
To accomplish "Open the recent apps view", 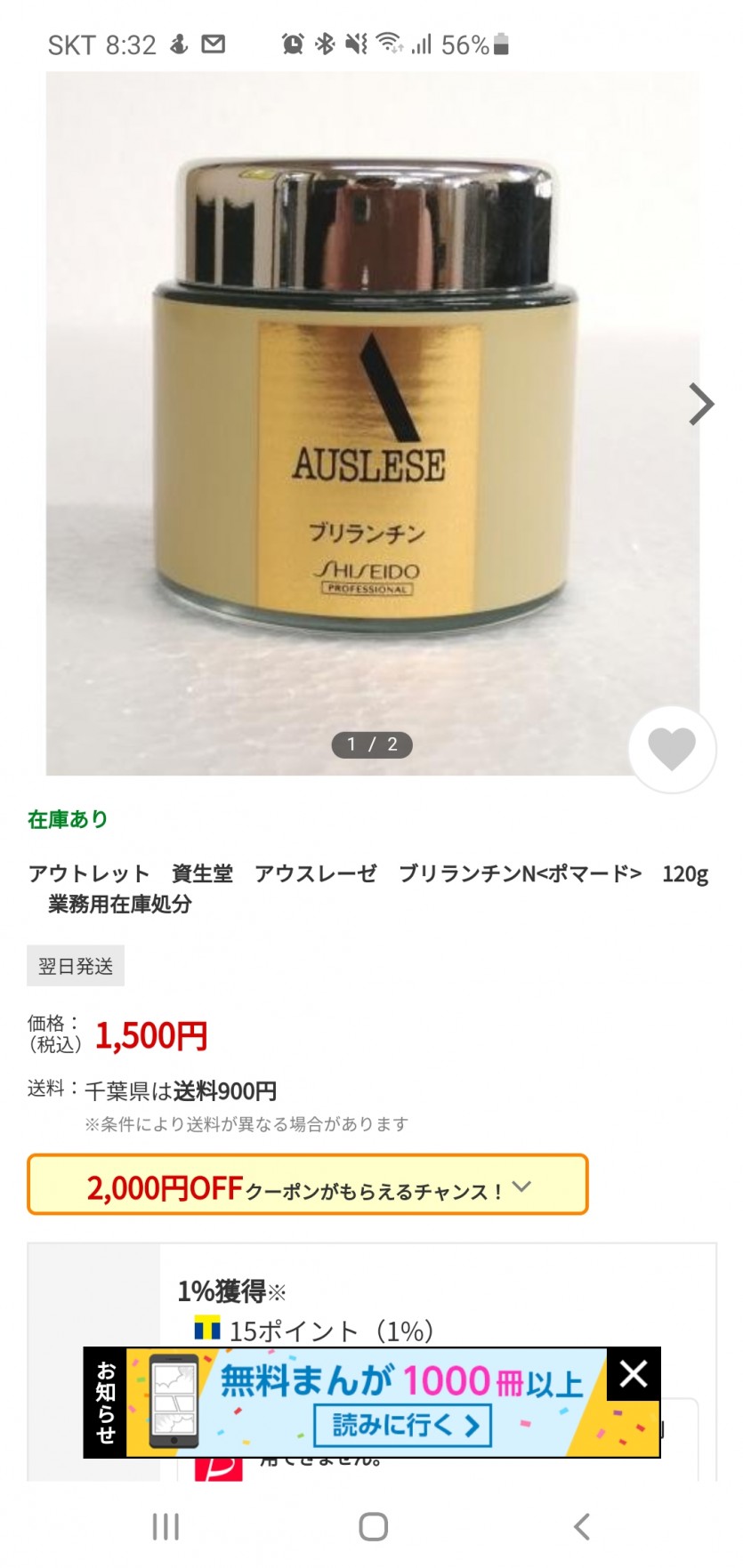I will (166, 1526).
